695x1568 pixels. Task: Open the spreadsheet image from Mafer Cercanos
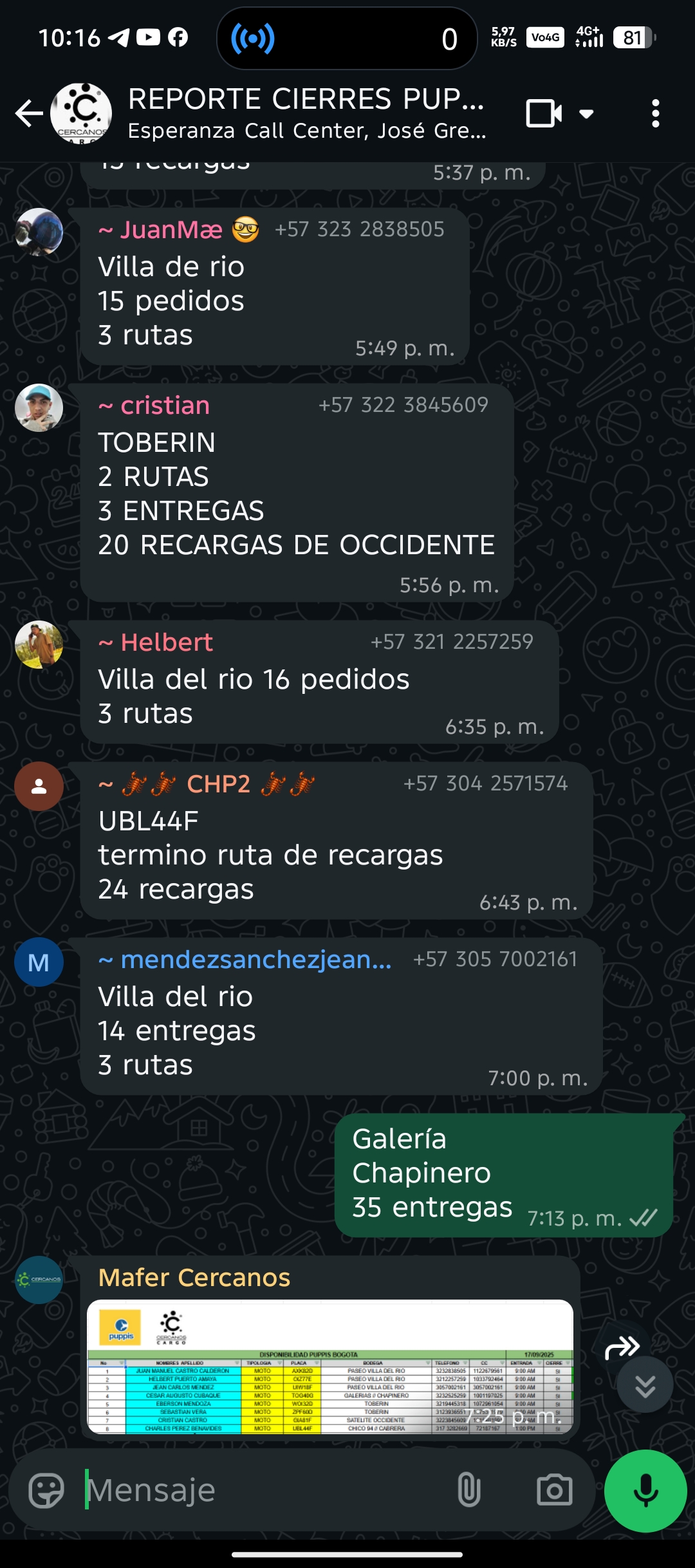tap(329, 1366)
